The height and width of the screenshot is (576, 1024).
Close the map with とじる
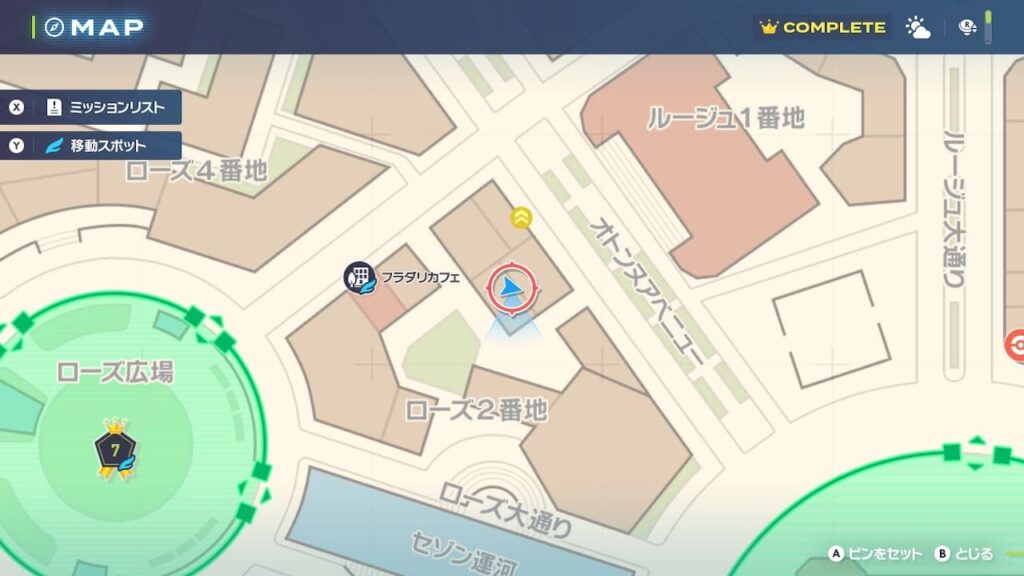coord(964,553)
